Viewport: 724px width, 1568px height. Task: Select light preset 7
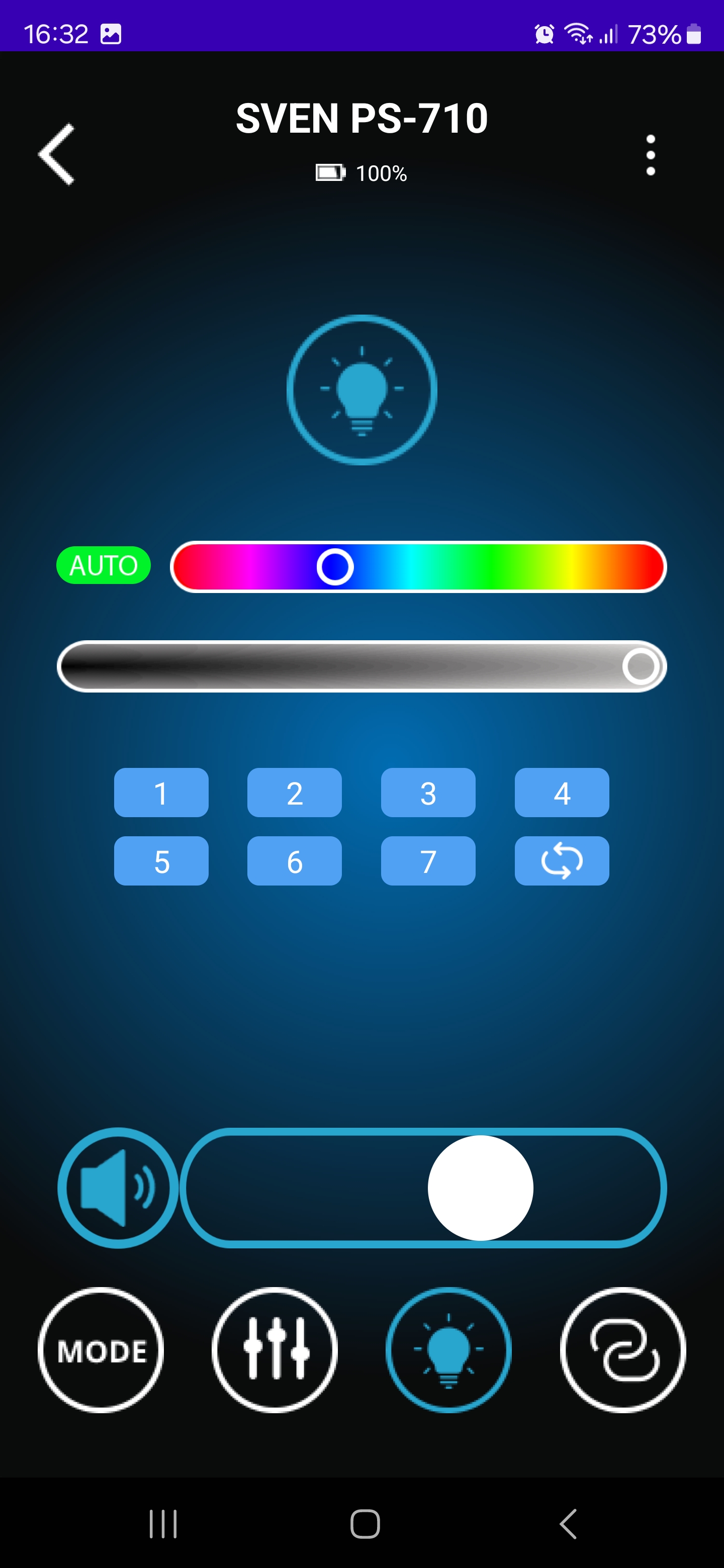[428, 861]
